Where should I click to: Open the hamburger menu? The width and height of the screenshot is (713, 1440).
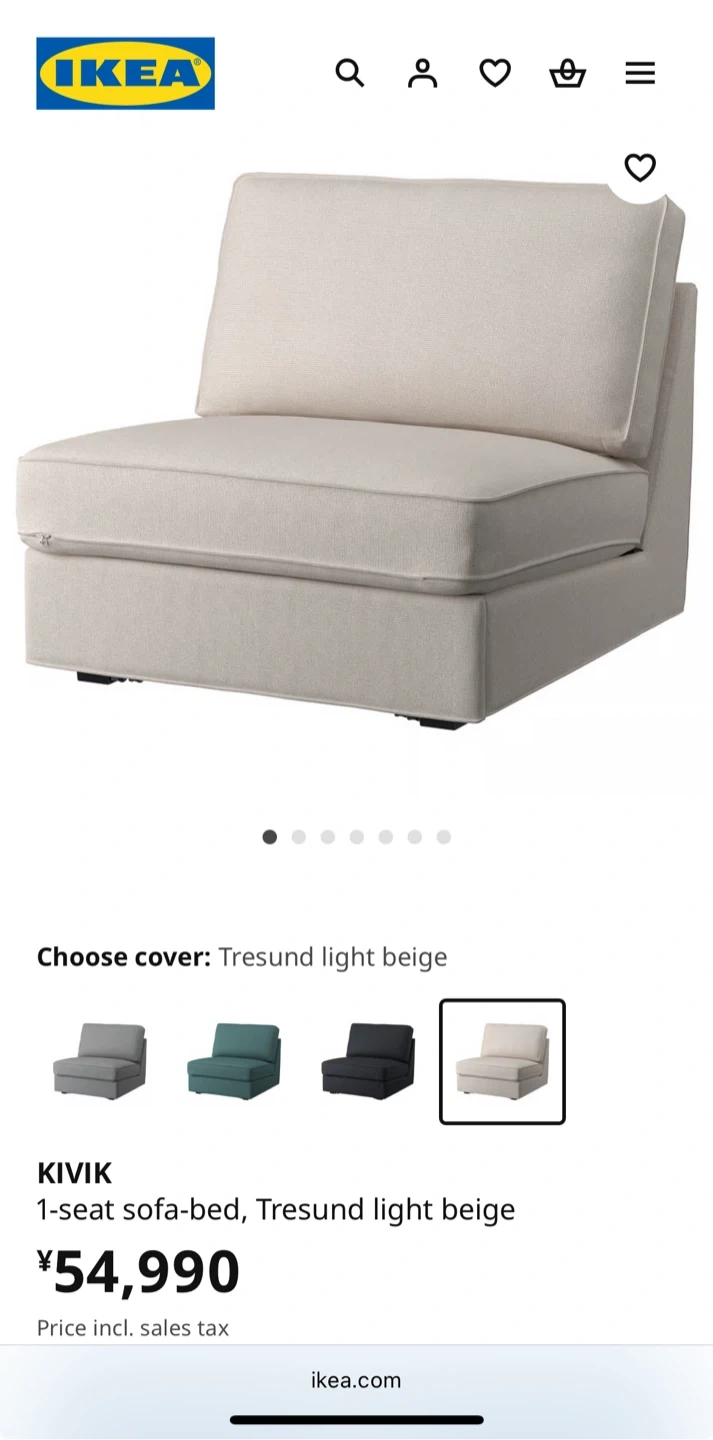point(640,73)
